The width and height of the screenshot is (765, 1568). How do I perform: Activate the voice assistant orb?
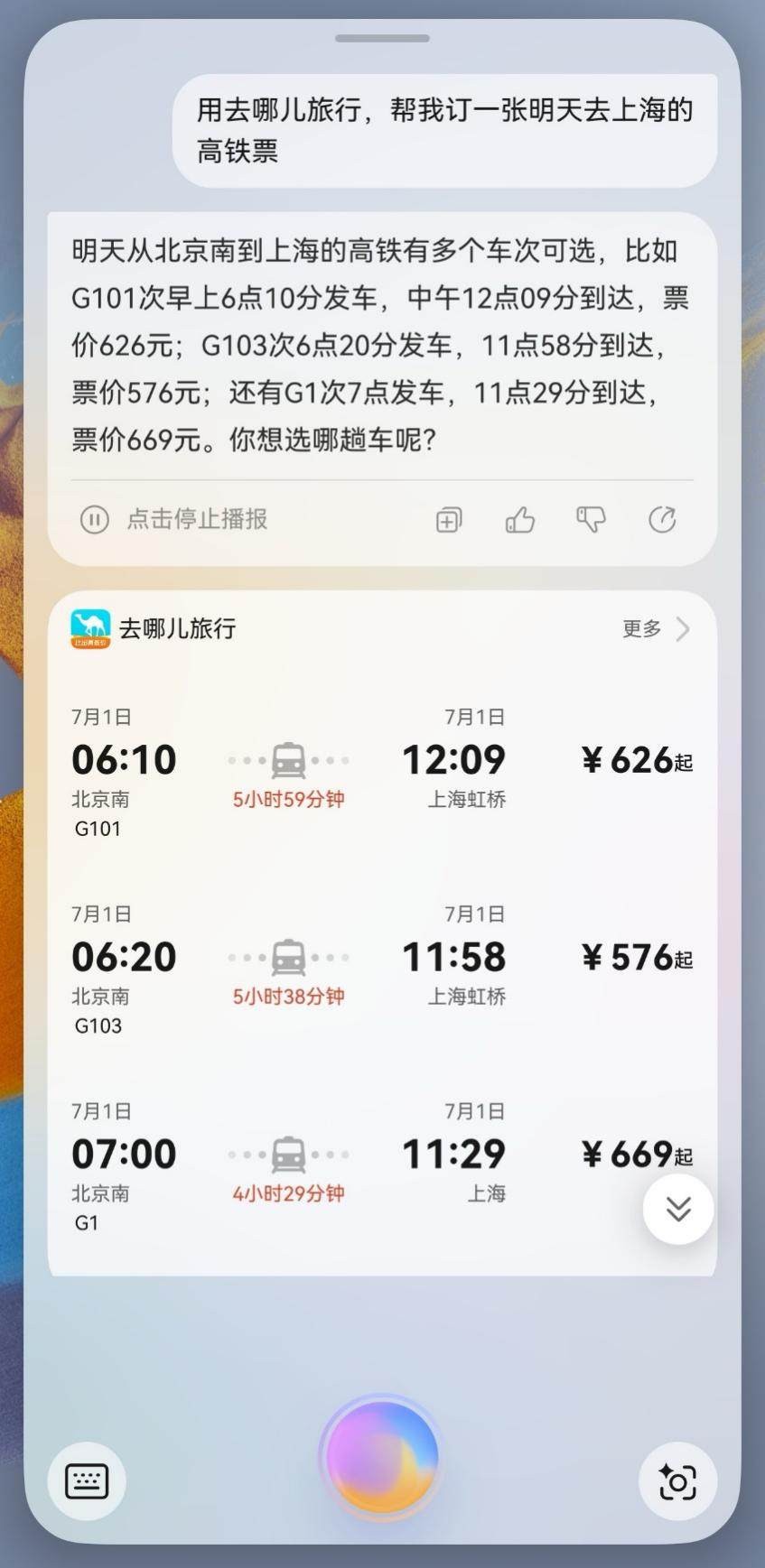coord(382,1456)
